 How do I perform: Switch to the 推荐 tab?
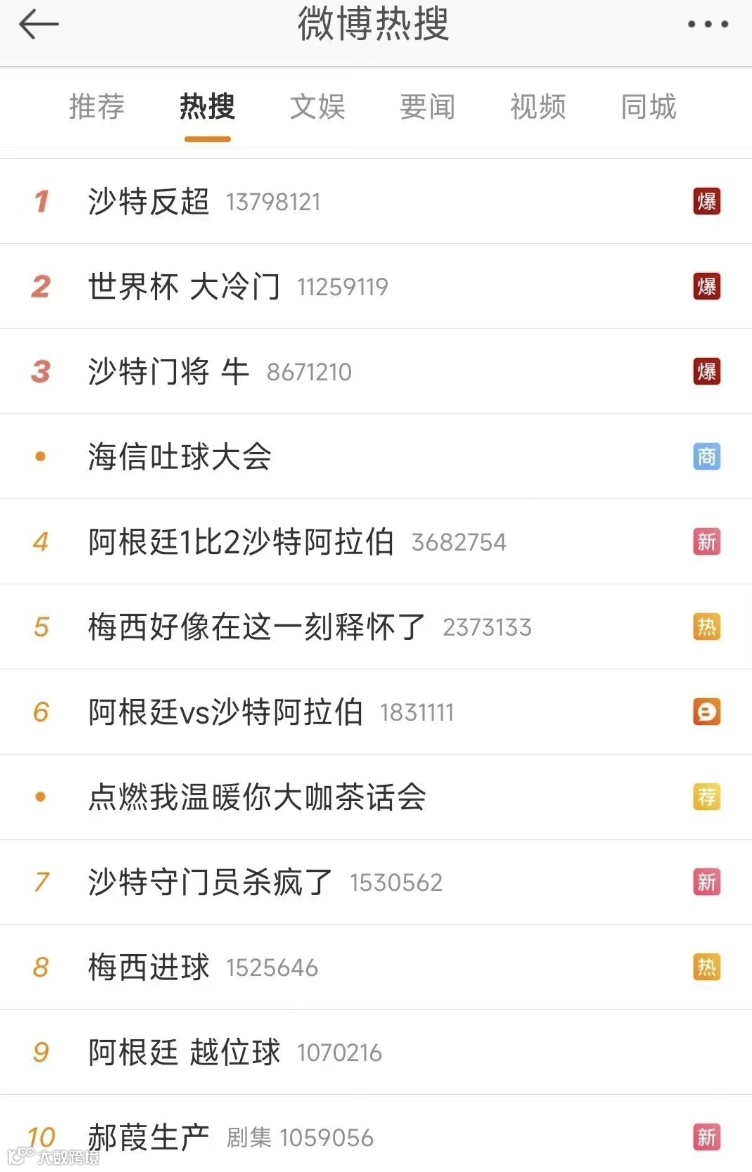pos(97,107)
